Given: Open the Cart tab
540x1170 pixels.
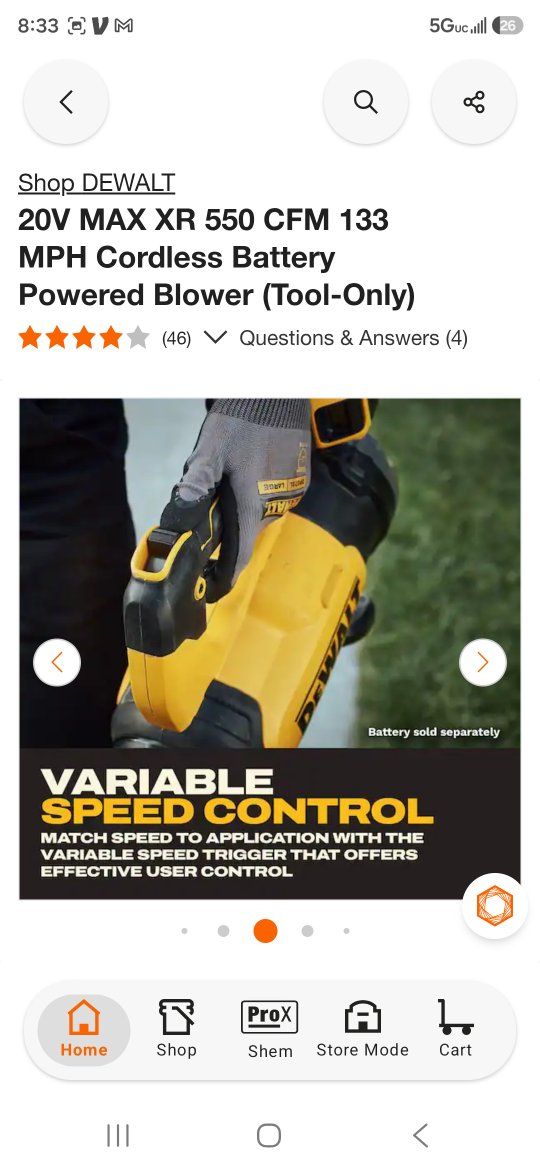Looking at the screenshot, I should click(x=456, y=1030).
